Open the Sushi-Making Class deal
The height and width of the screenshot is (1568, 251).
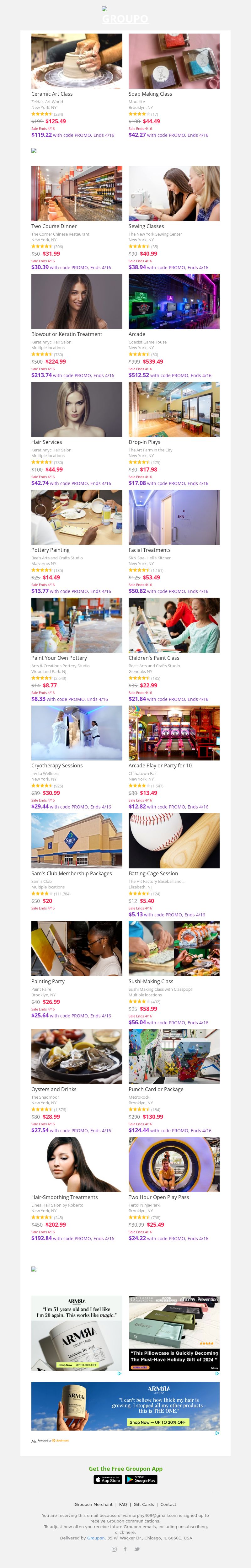click(x=174, y=948)
